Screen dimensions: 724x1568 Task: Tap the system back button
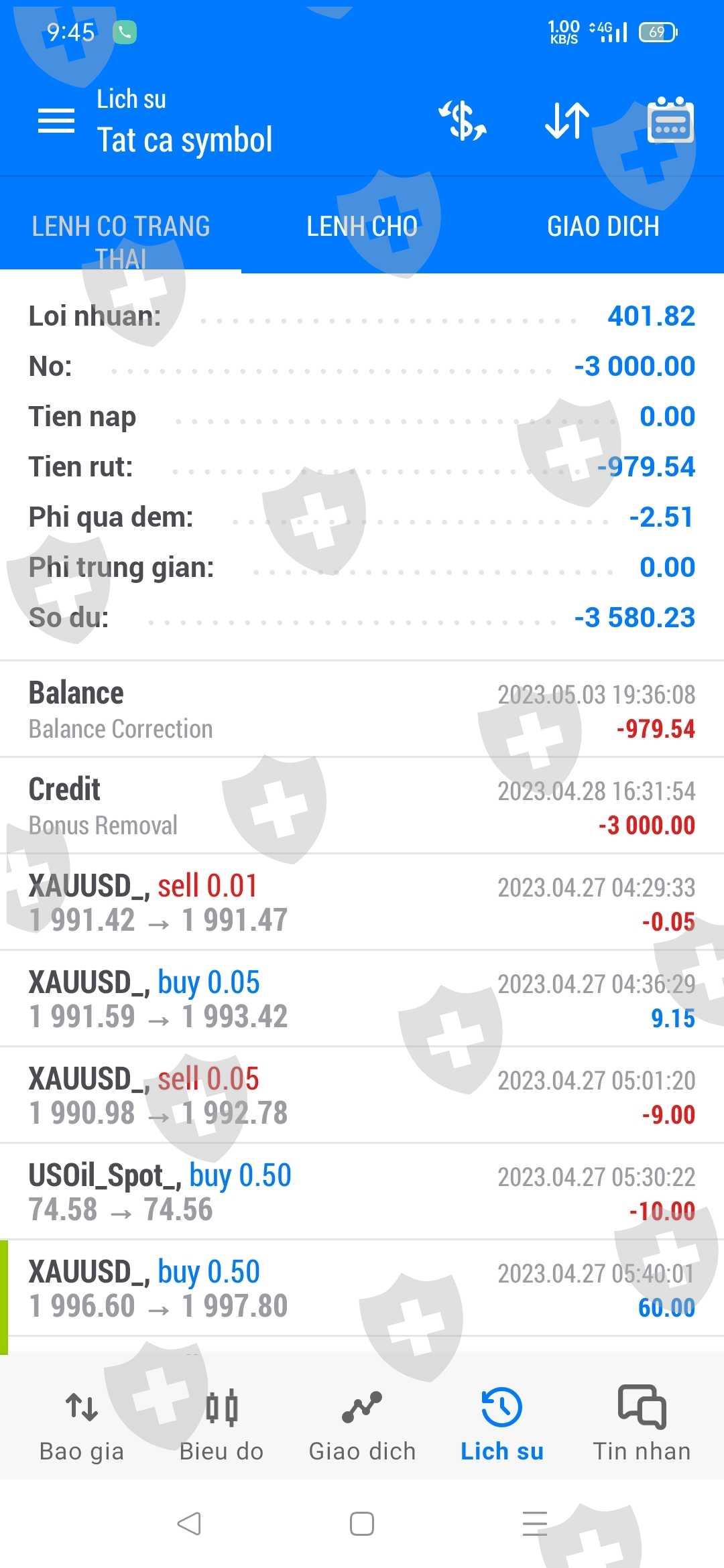point(189,1524)
